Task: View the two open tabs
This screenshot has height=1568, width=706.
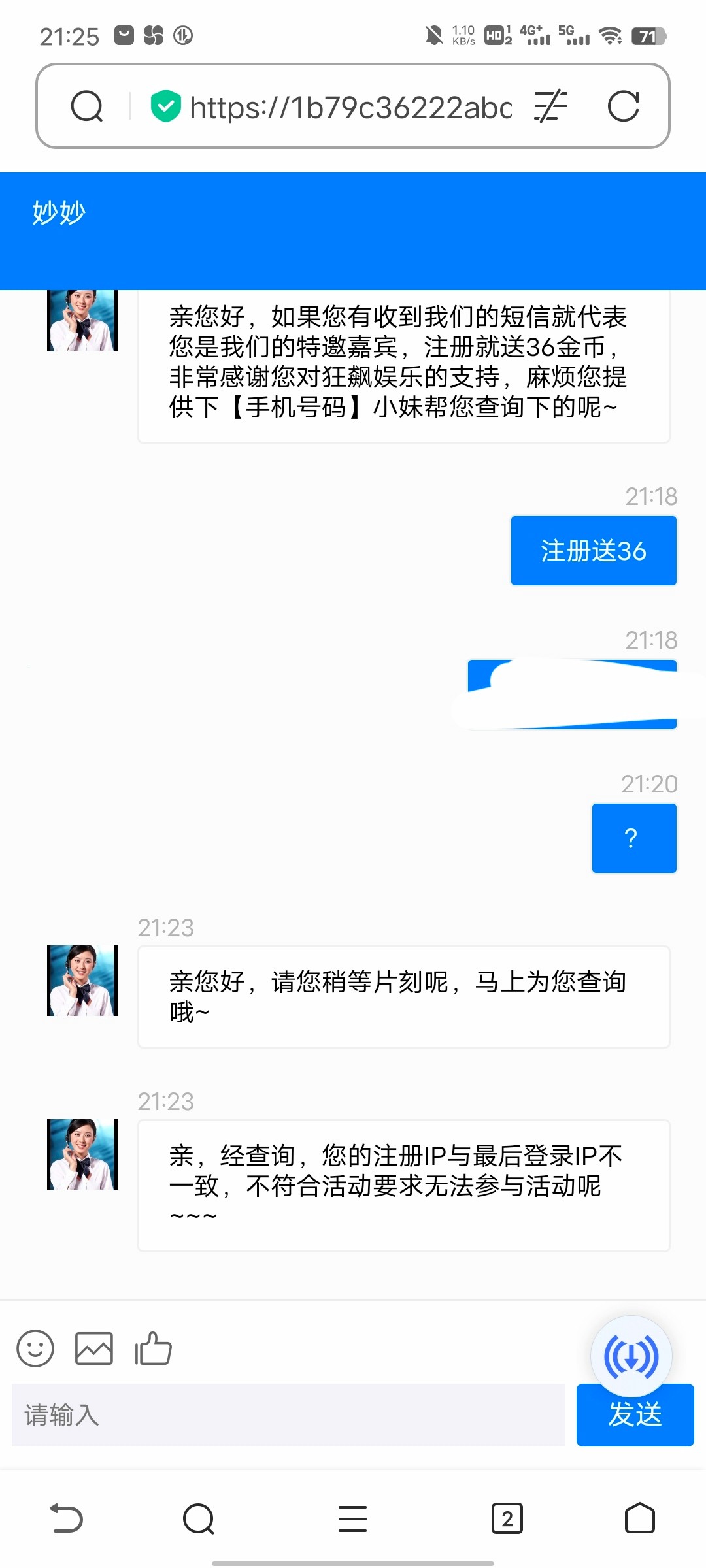Action: click(x=507, y=1518)
